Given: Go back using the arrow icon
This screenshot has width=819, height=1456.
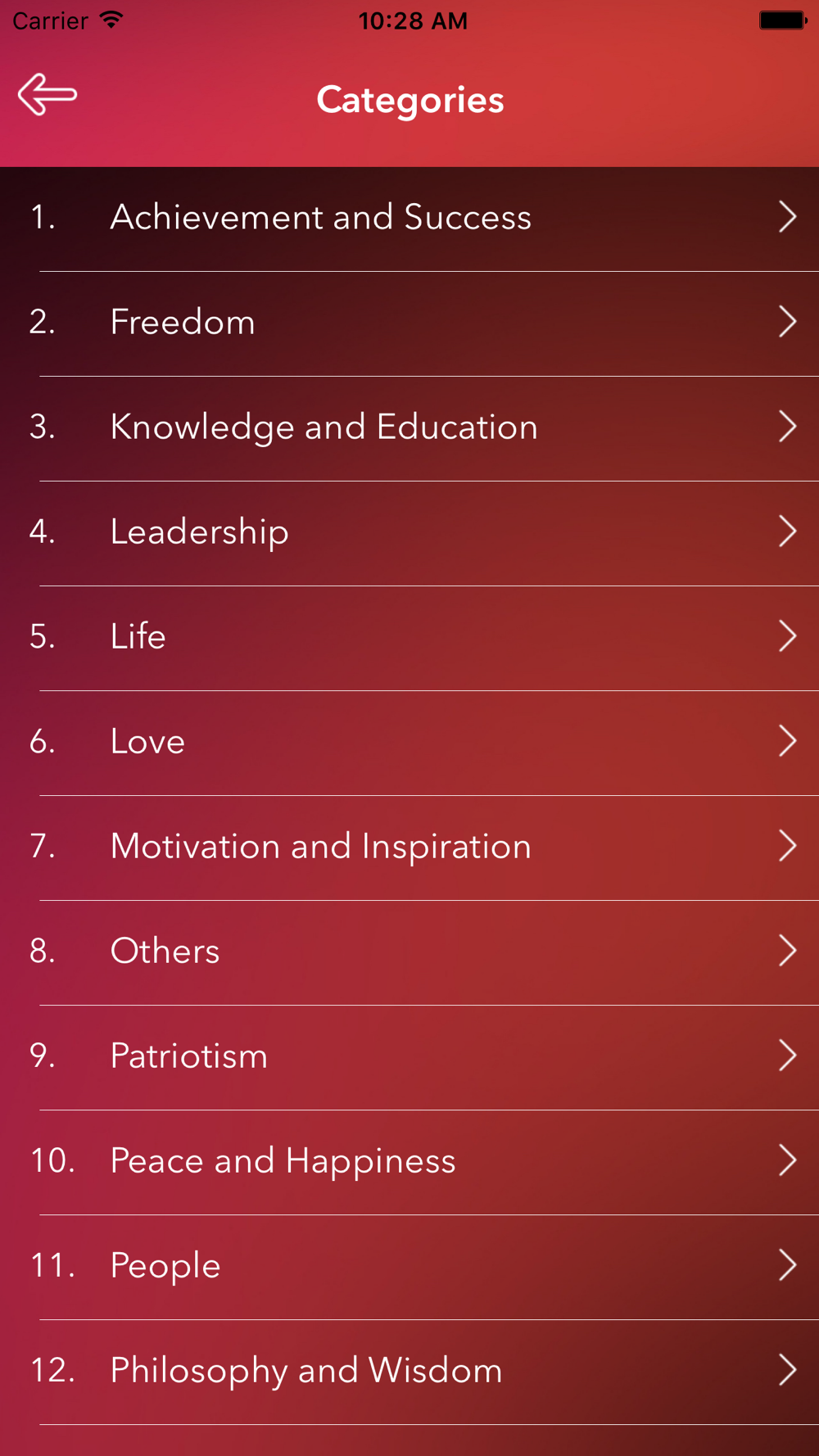Looking at the screenshot, I should coord(48,94).
